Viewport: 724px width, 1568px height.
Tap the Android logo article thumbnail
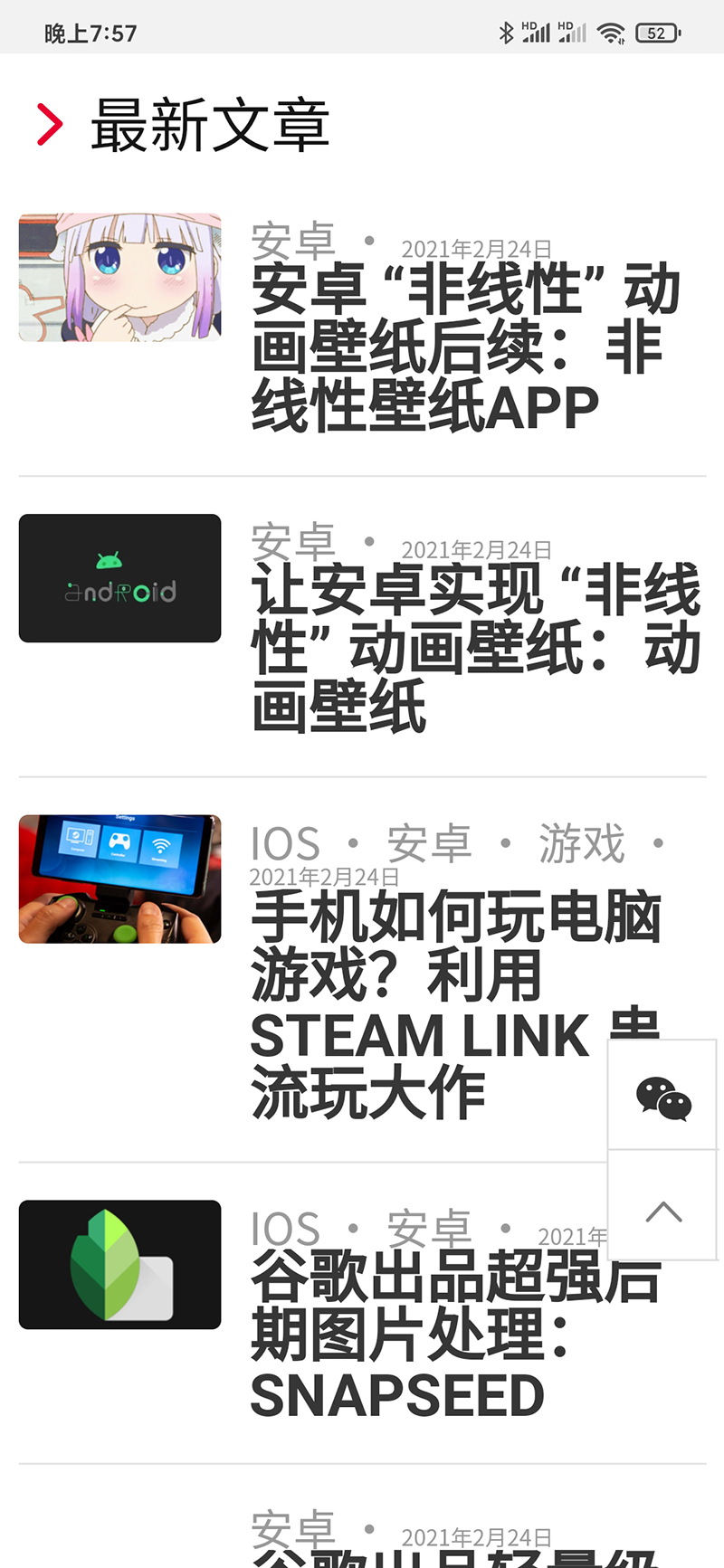tap(119, 578)
